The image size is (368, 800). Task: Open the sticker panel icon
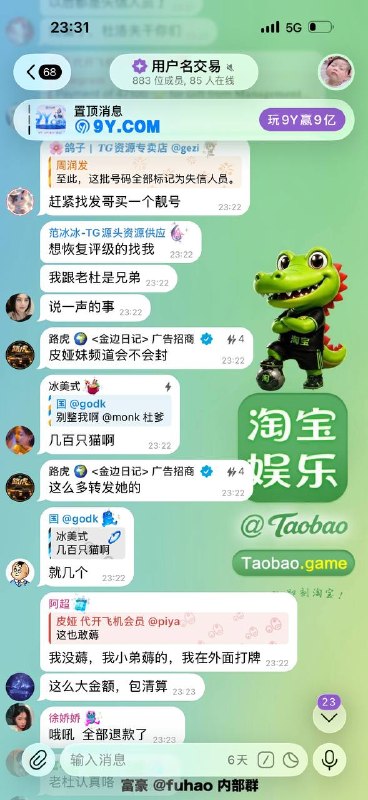290,760
